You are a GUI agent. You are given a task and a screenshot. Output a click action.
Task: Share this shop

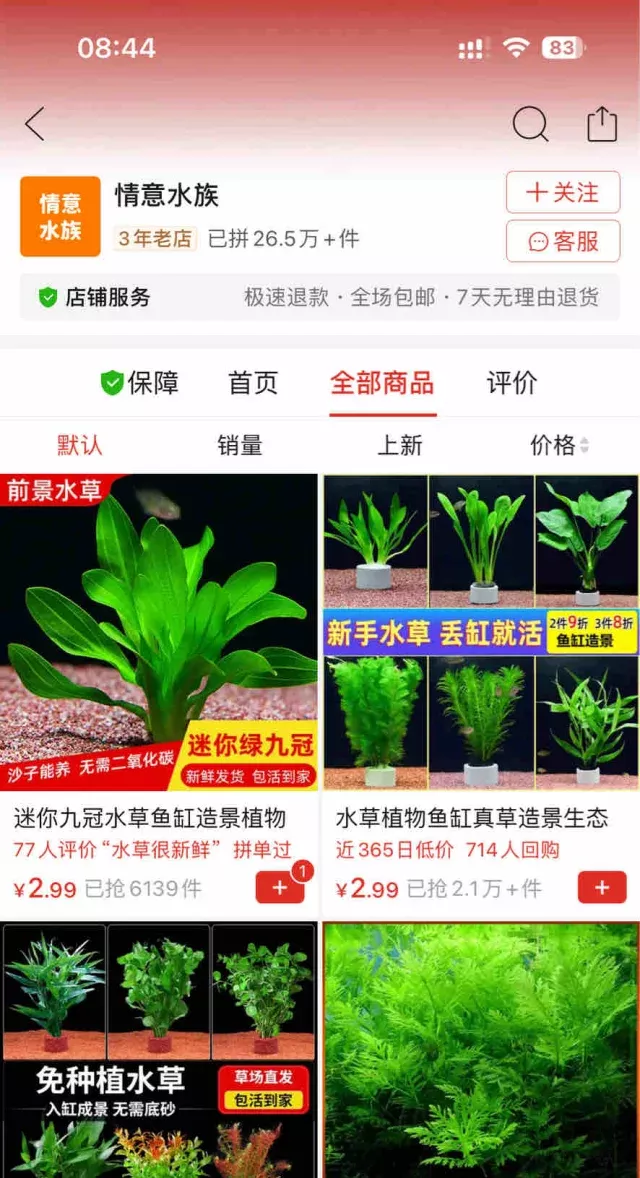pyautogui.click(x=602, y=124)
